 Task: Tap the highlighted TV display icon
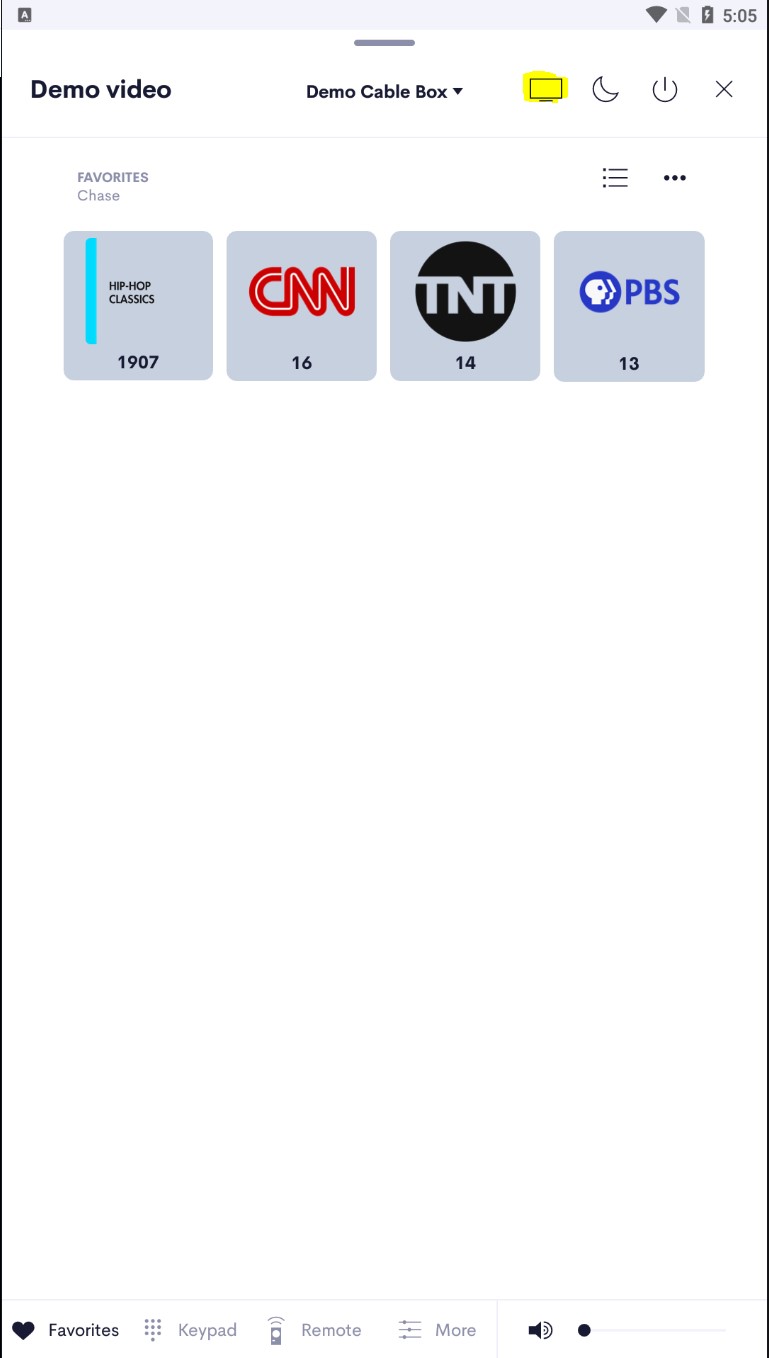(x=546, y=90)
